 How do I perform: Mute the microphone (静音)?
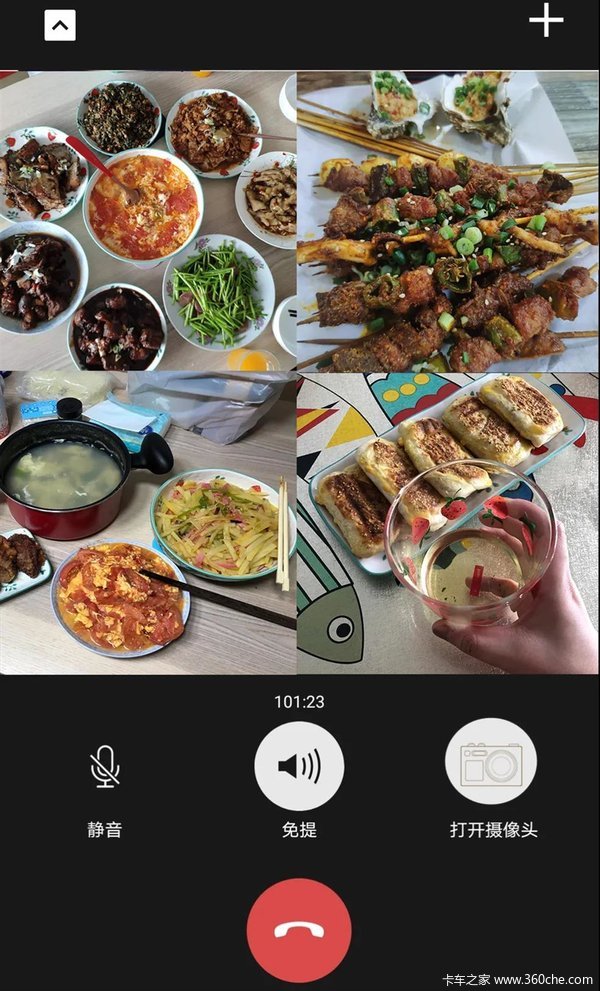(104, 766)
